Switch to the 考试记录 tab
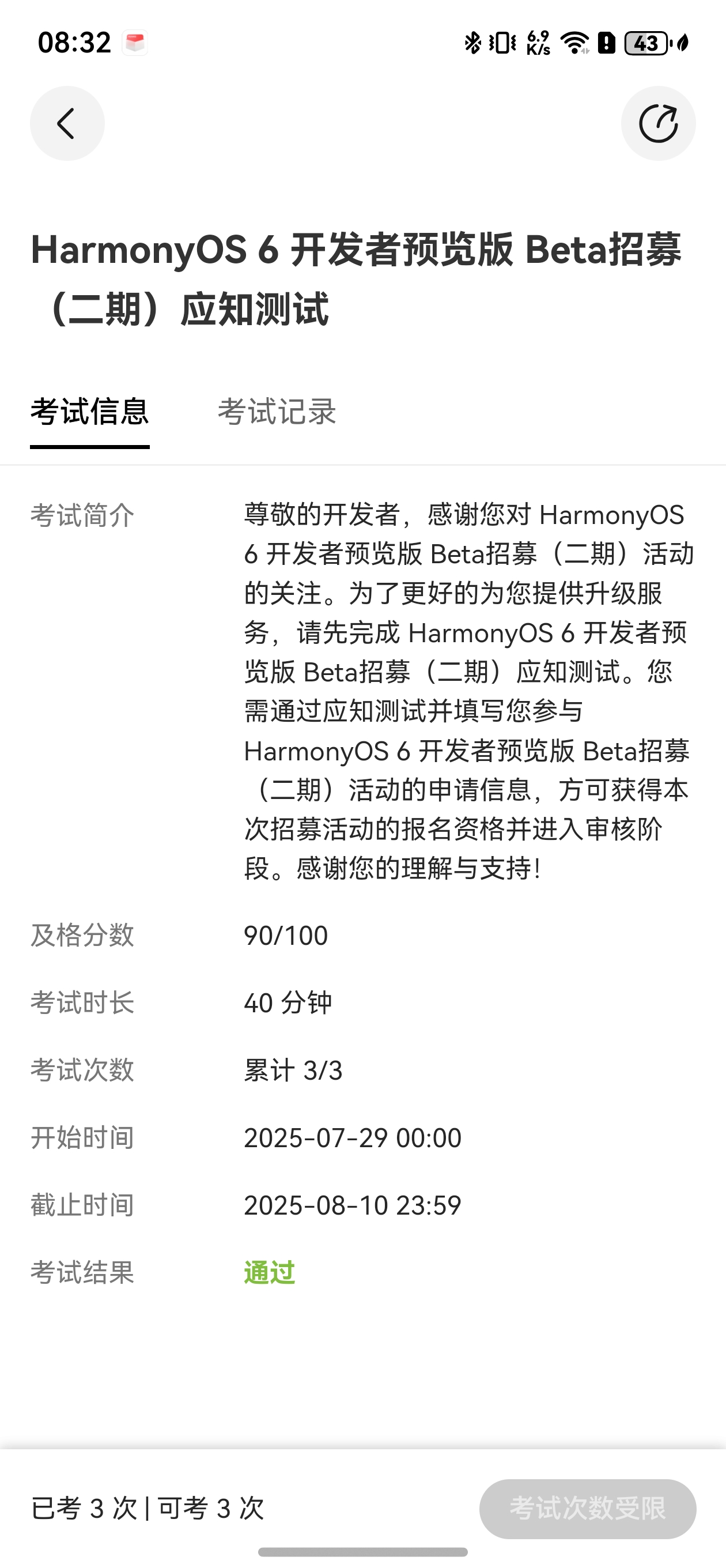The height and width of the screenshot is (1568, 726). [277, 412]
